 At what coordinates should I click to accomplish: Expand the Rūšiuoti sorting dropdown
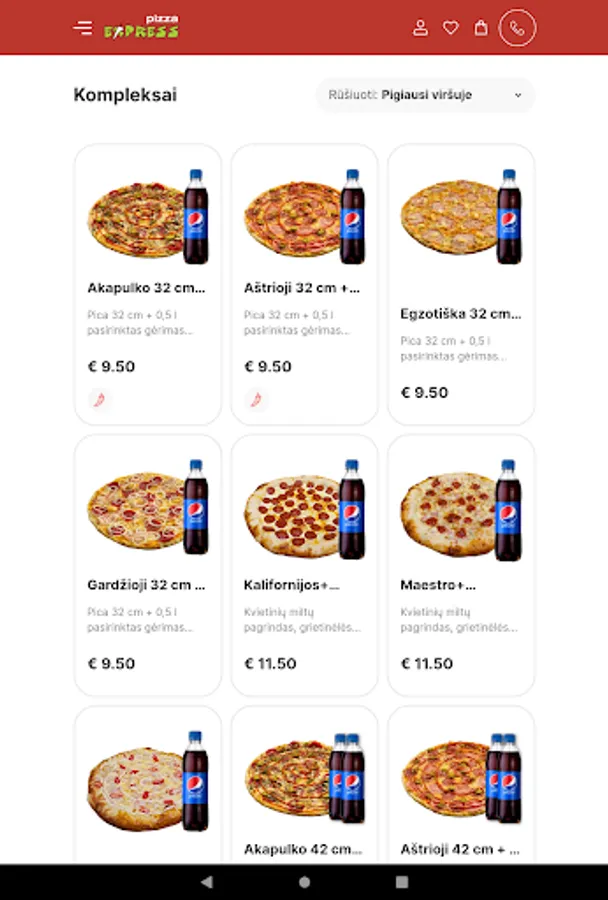[x=425, y=95]
